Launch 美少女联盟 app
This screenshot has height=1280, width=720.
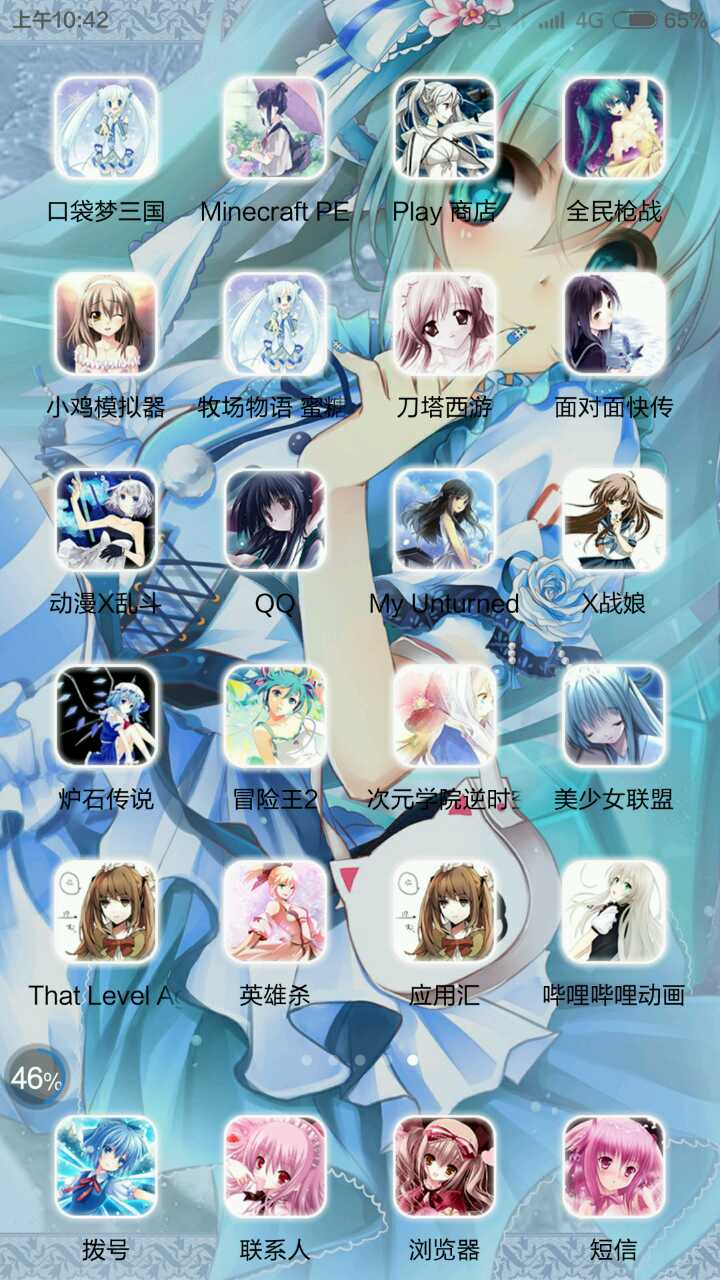point(614,716)
